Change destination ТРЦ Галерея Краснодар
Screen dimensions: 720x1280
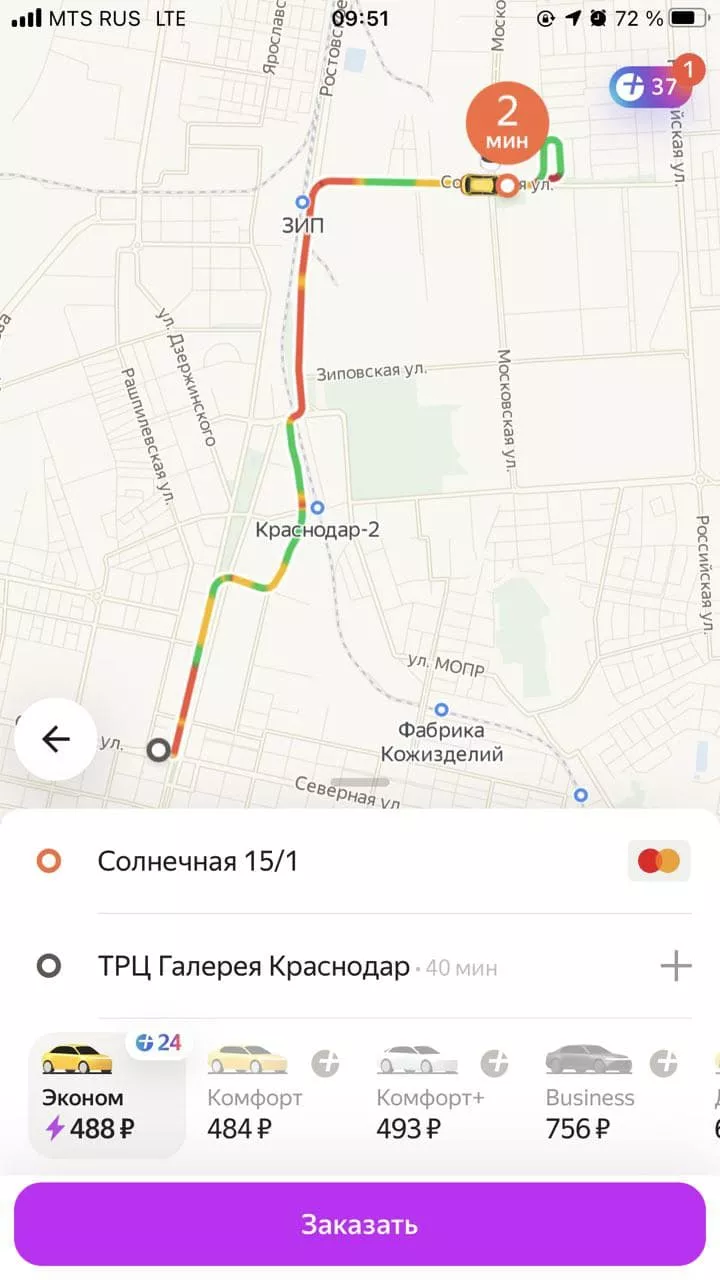pos(254,967)
